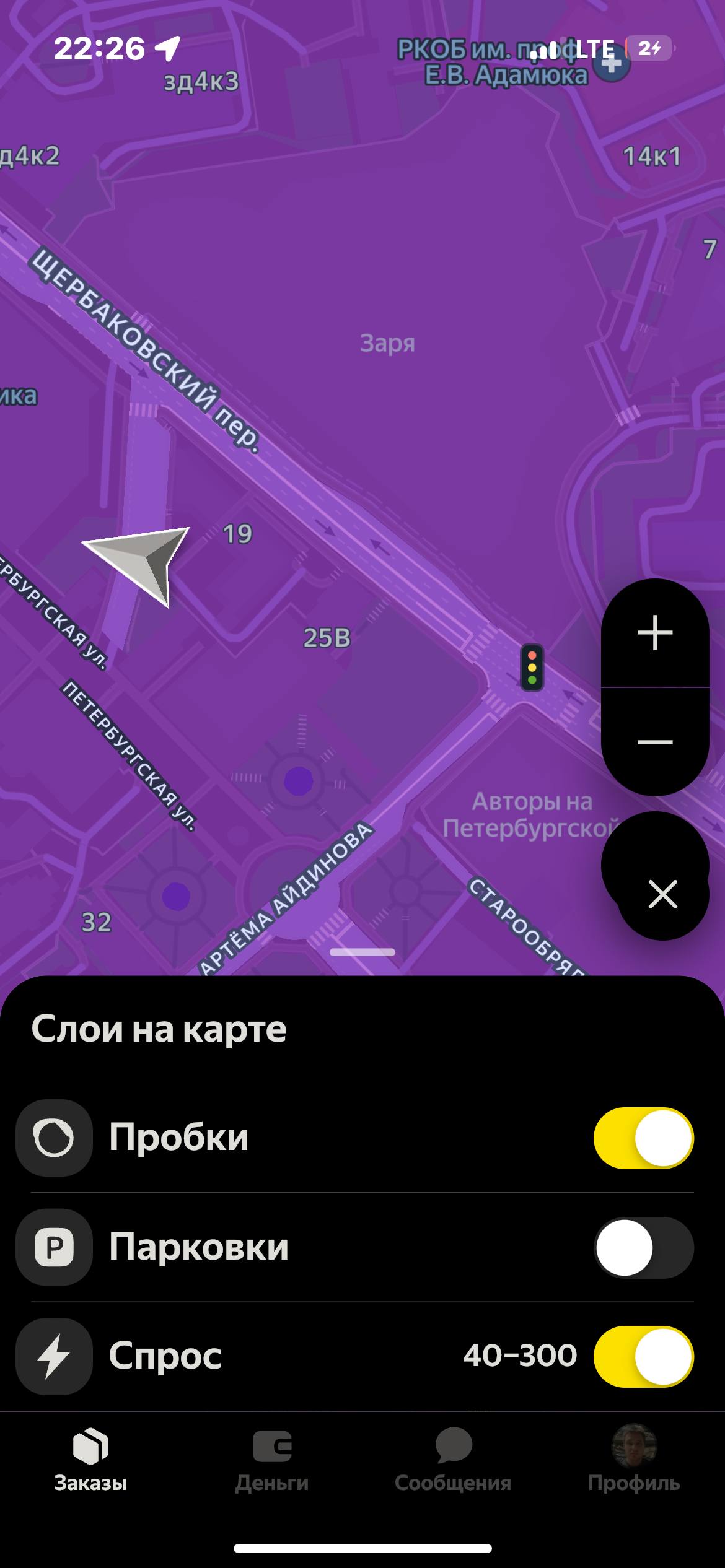Screen dimensions: 725x1568
Task: Zoom out on the map
Action: (x=655, y=741)
